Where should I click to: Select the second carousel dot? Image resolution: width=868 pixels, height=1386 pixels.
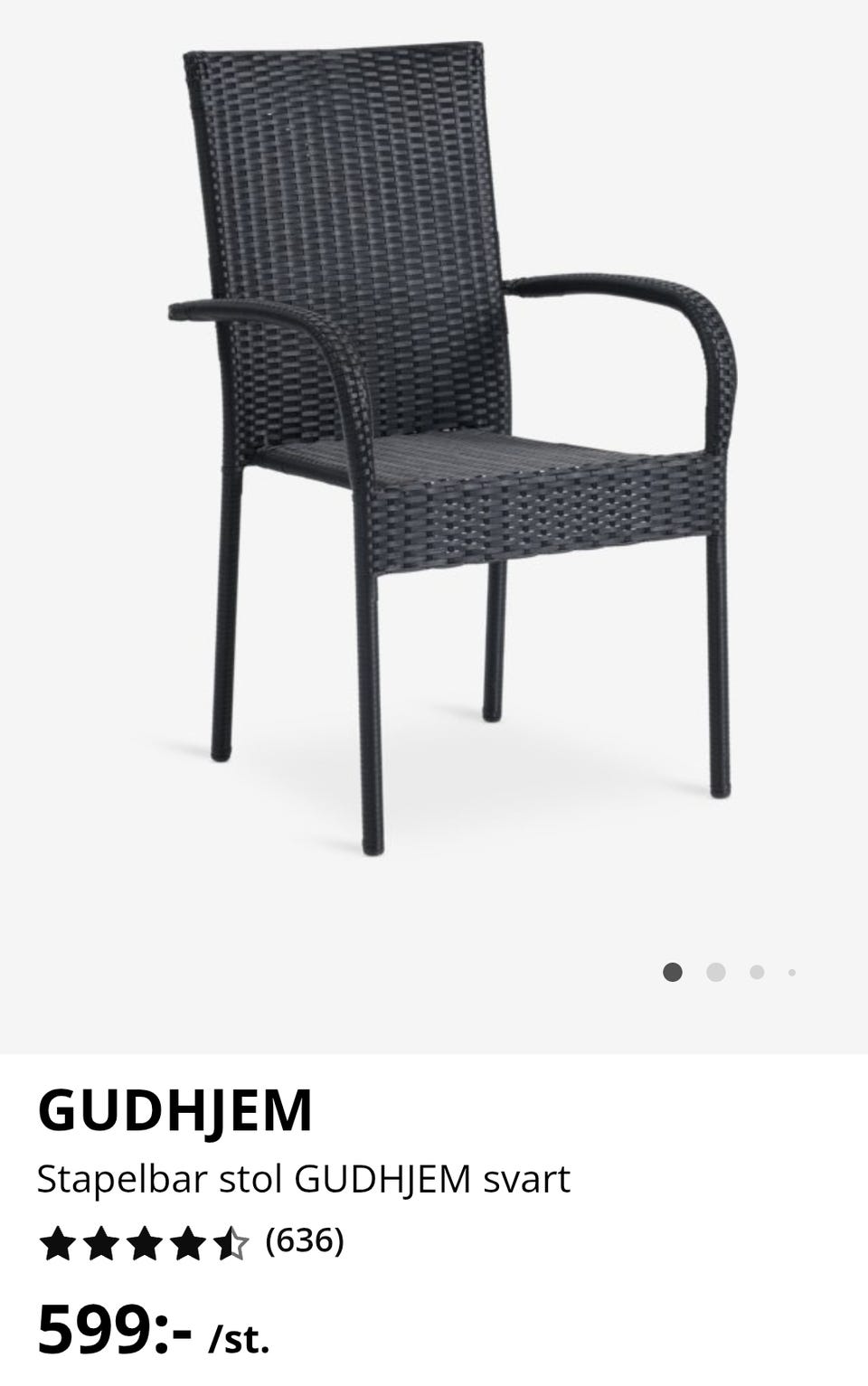tap(717, 971)
